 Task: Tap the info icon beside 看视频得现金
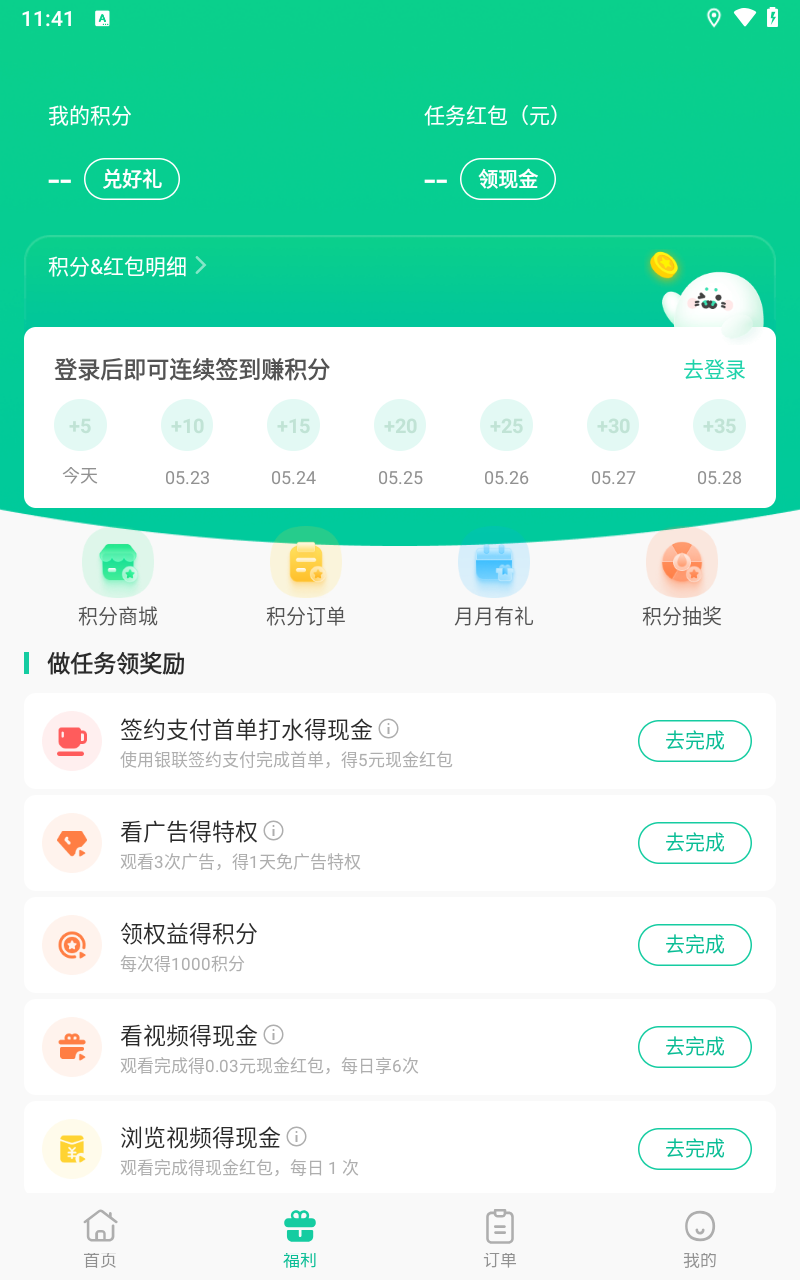click(x=274, y=1035)
